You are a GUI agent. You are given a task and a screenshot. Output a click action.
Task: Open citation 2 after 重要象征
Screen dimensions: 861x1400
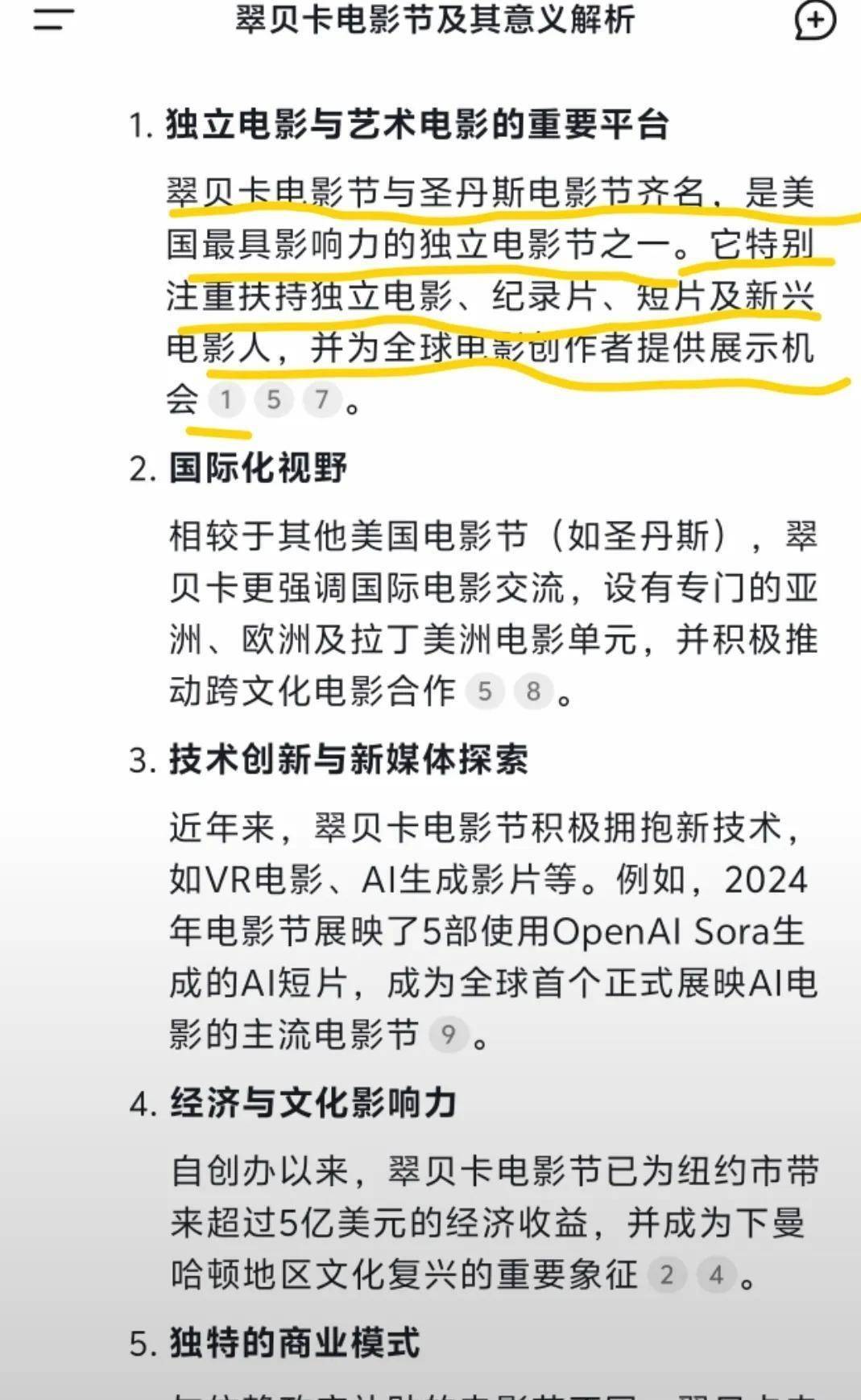click(667, 1275)
